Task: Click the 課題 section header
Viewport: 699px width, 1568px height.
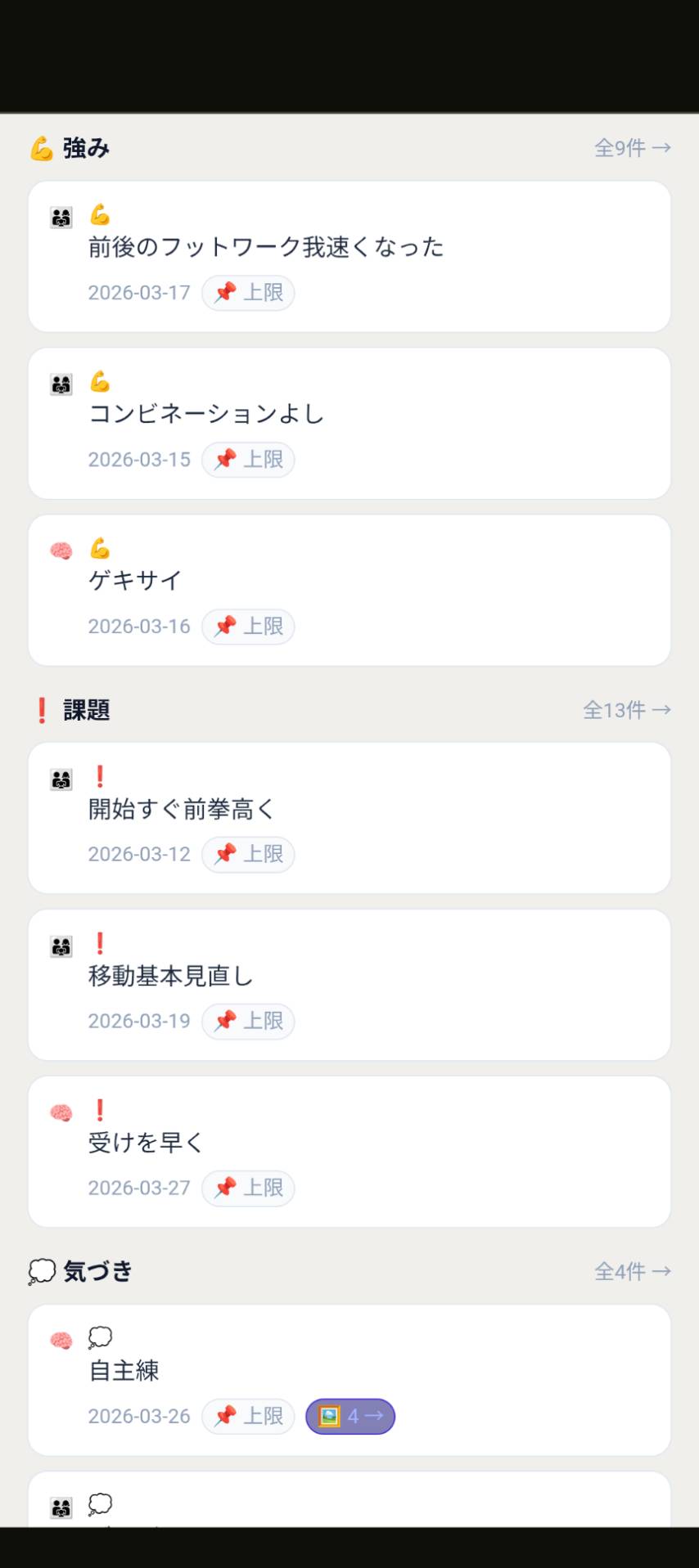Action: (84, 710)
